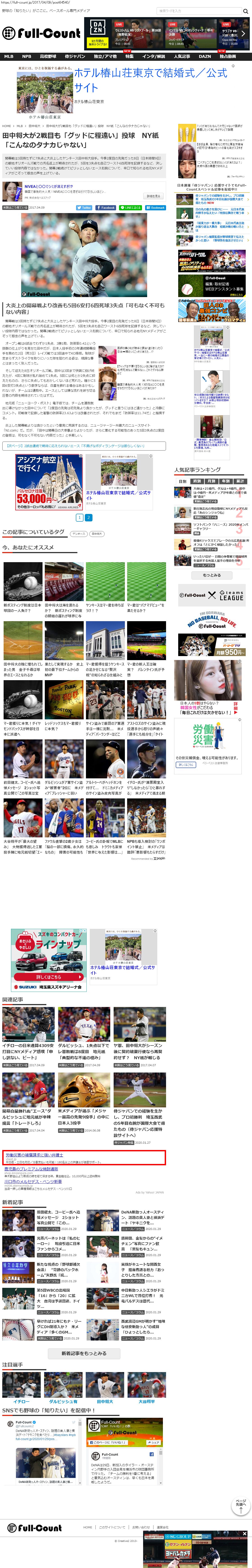Share the article on Twitter
This screenshot has width=252, height=1568.
pyautogui.click(x=84, y=208)
